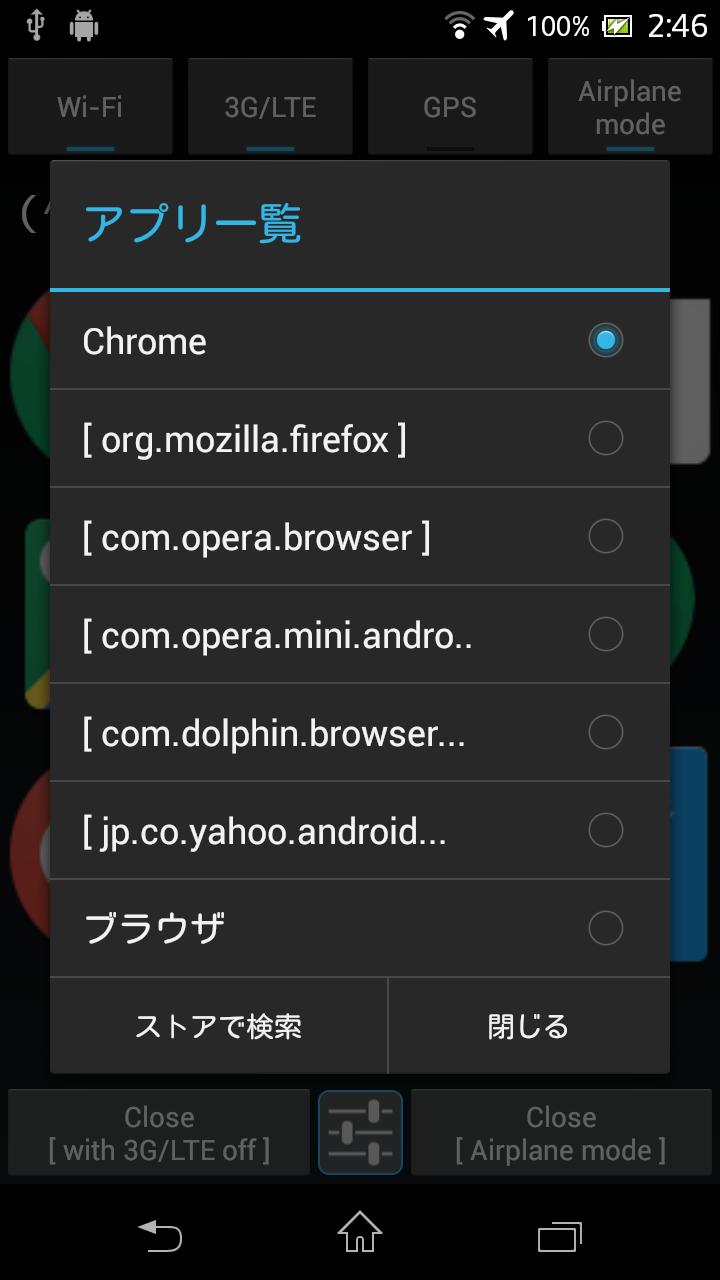
Task: Close the dialog with 閉じる
Action: point(529,1026)
